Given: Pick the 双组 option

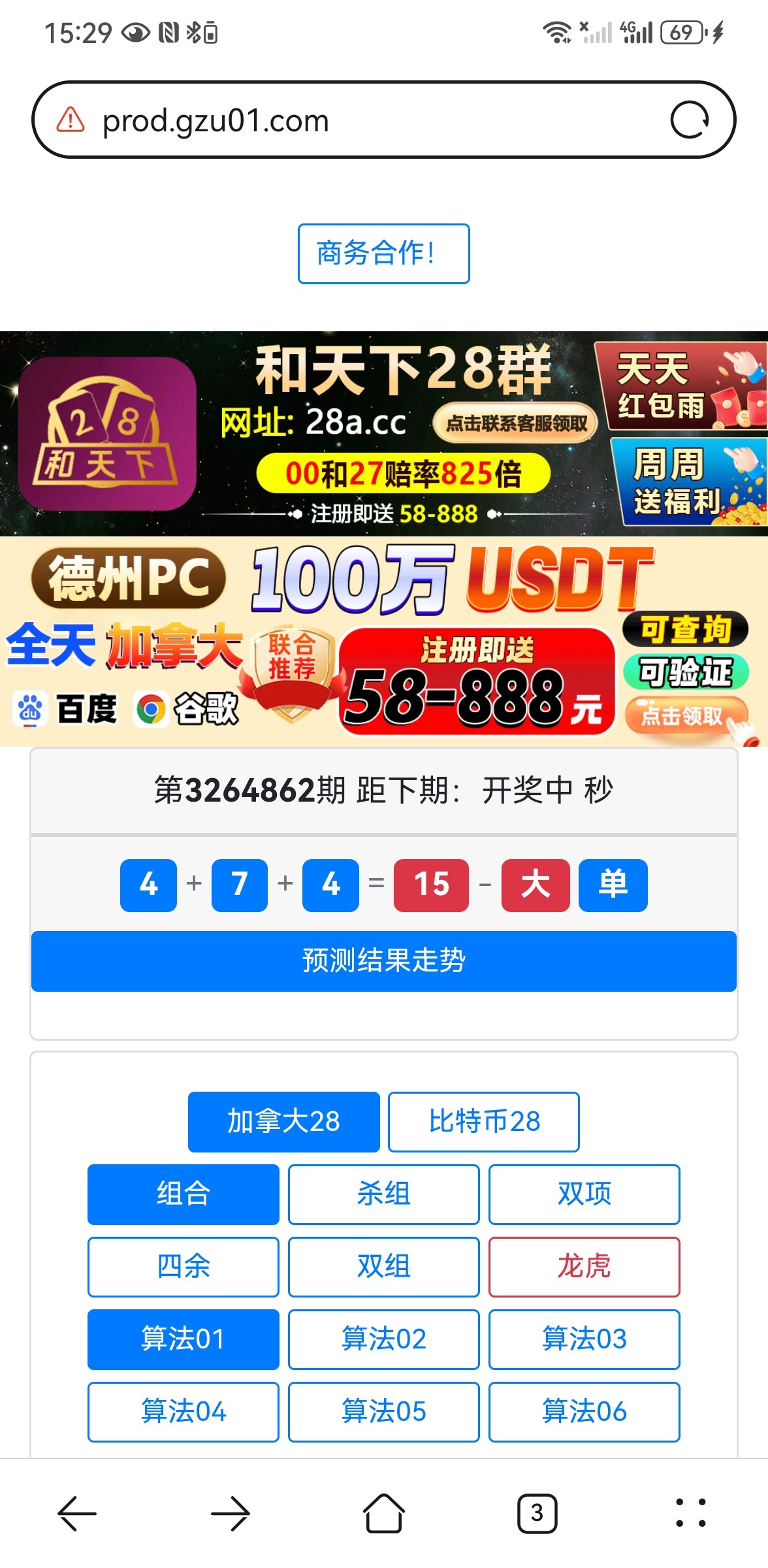Looking at the screenshot, I should point(383,1267).
